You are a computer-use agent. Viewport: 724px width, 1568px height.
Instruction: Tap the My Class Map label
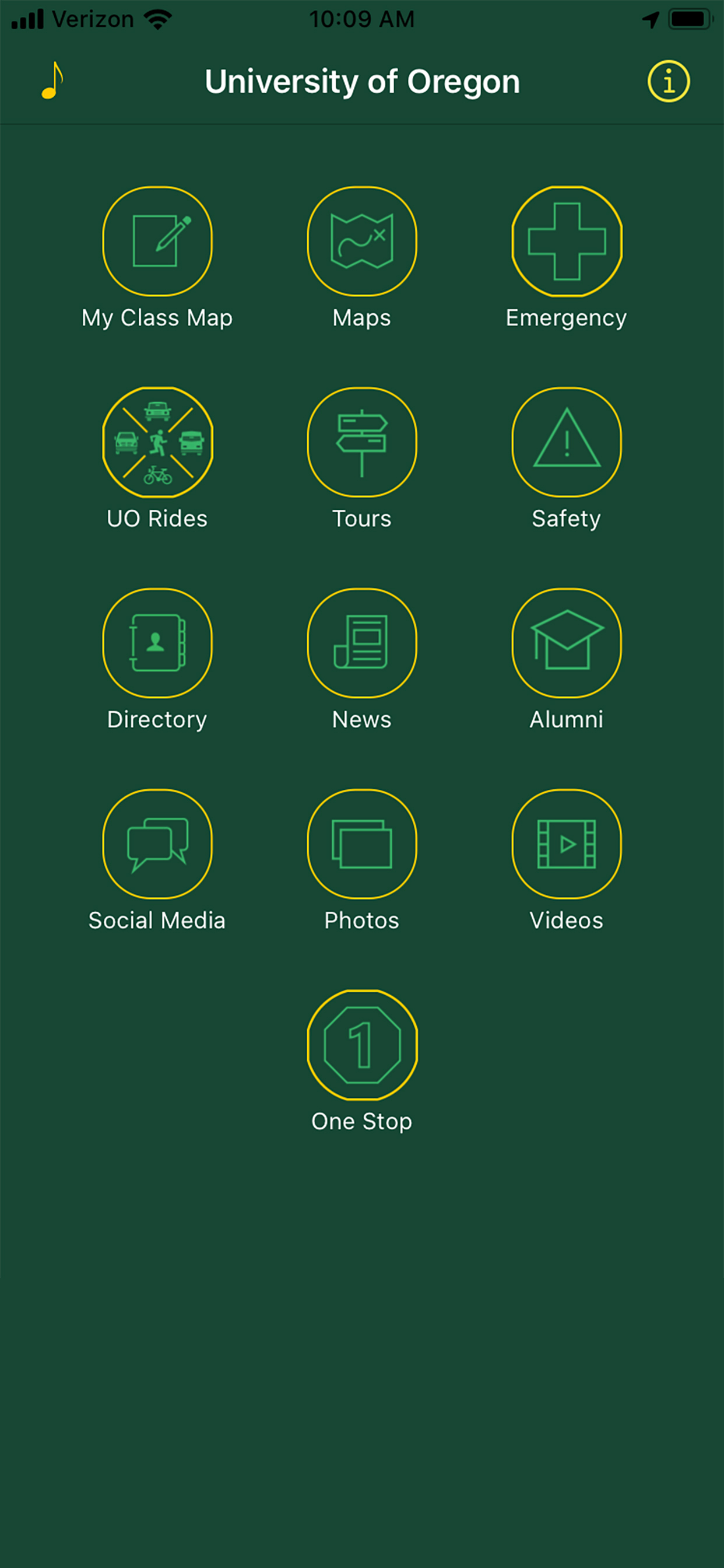click(157, 317)
